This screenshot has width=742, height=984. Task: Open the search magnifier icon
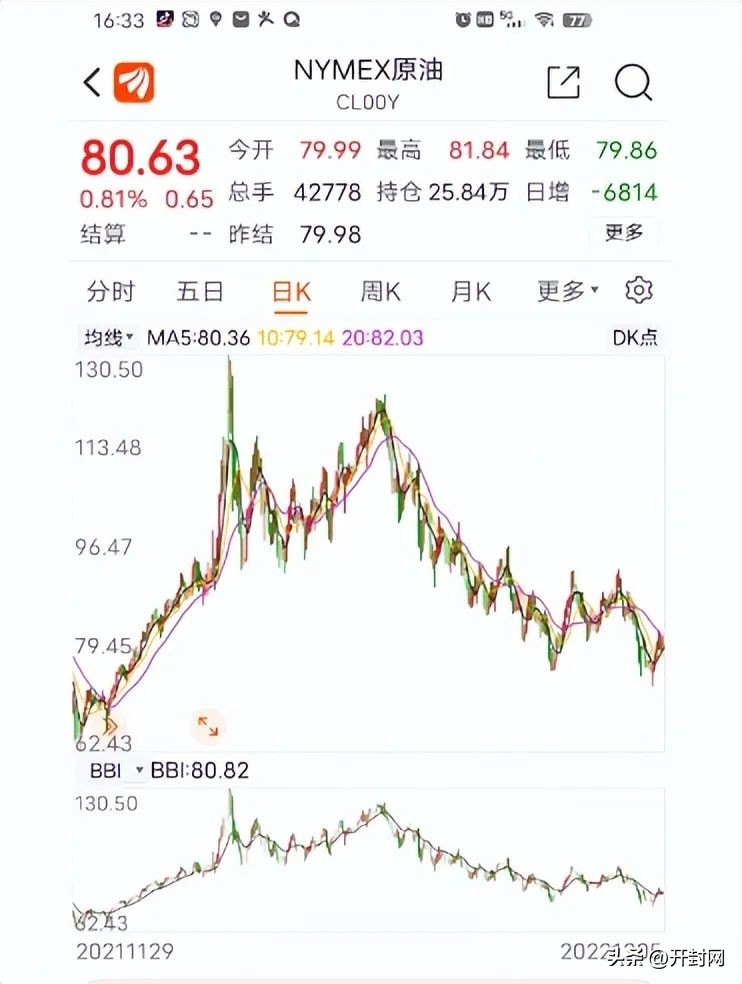click(x=634, y=84)
